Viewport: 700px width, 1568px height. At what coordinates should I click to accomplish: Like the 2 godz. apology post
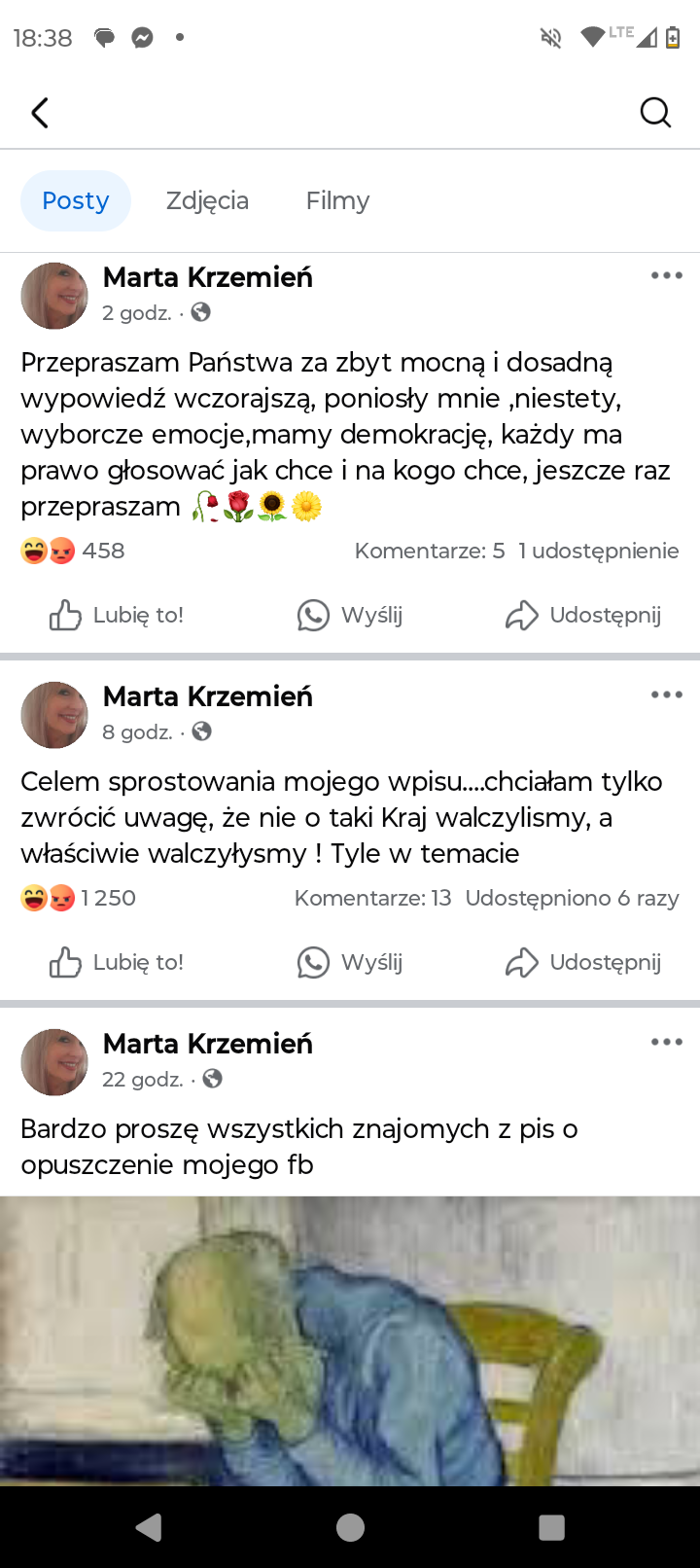117,615
